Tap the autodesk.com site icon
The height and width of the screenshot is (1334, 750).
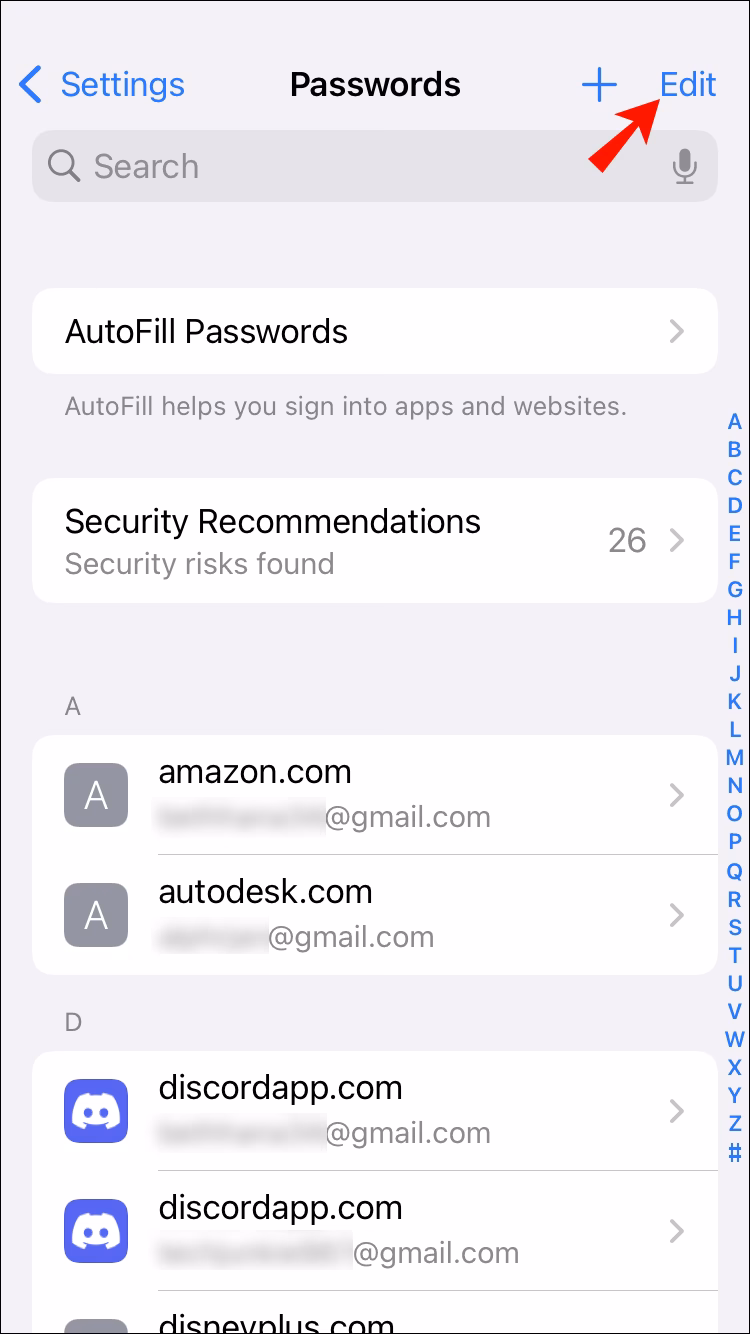(x=96, y=915)
